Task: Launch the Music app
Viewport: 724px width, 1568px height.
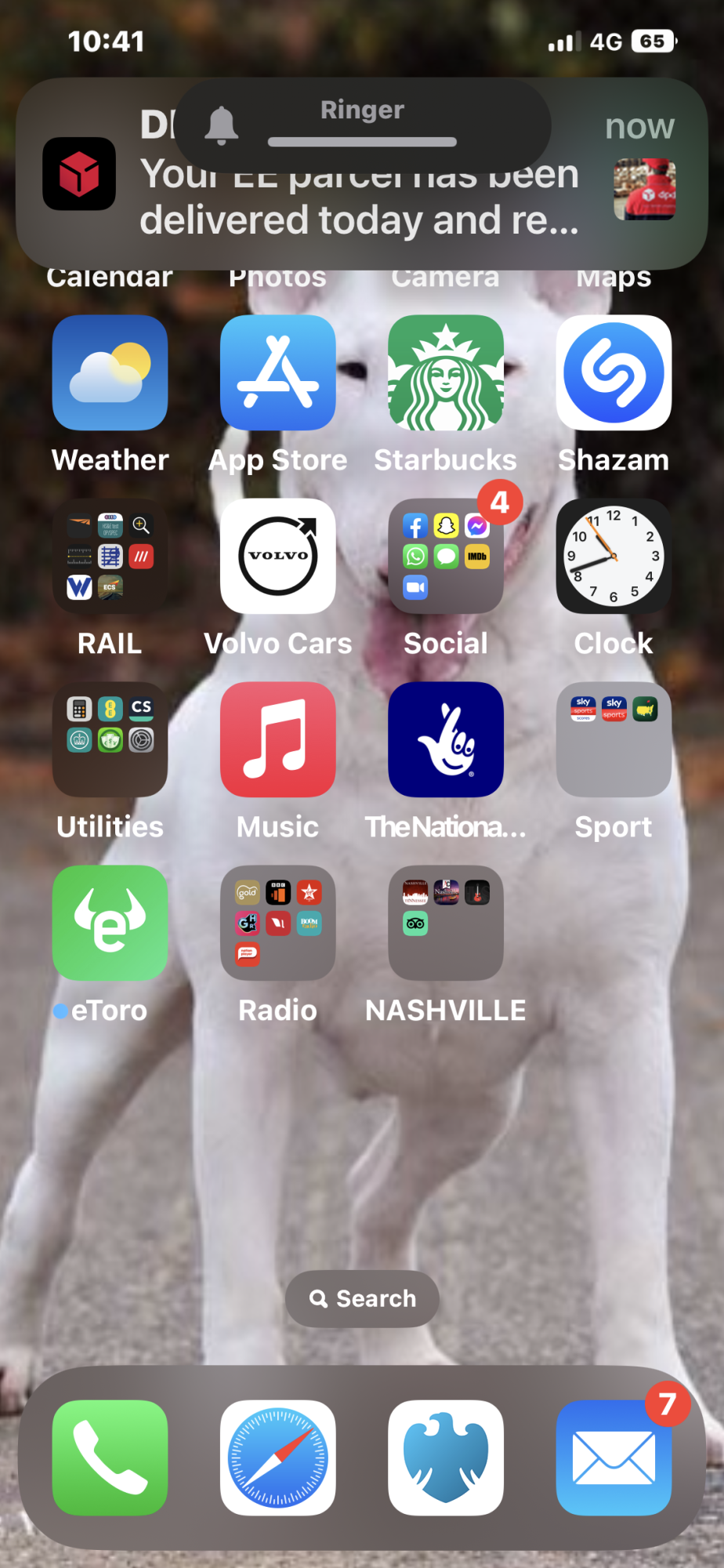Action: [x=277, y=739]
